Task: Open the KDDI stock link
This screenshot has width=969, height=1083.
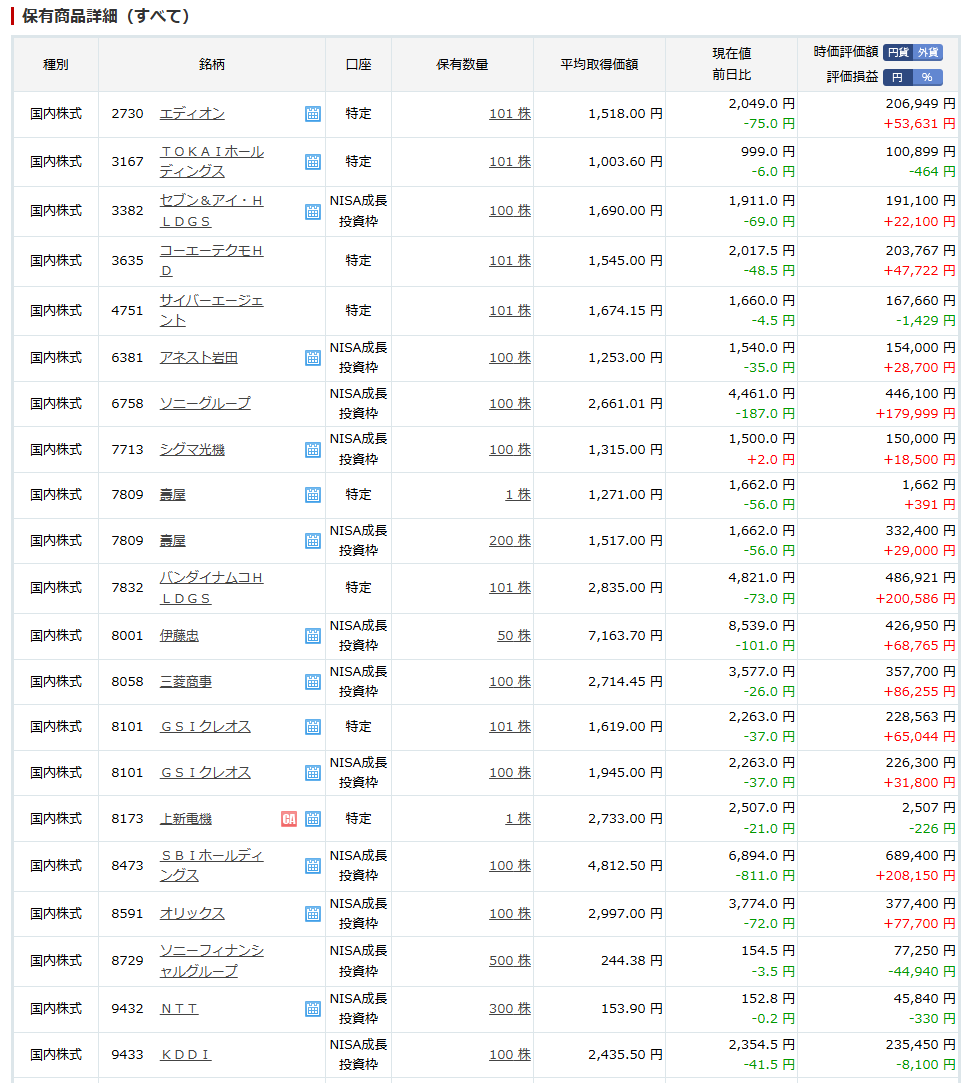Action: coord(185,1055)
